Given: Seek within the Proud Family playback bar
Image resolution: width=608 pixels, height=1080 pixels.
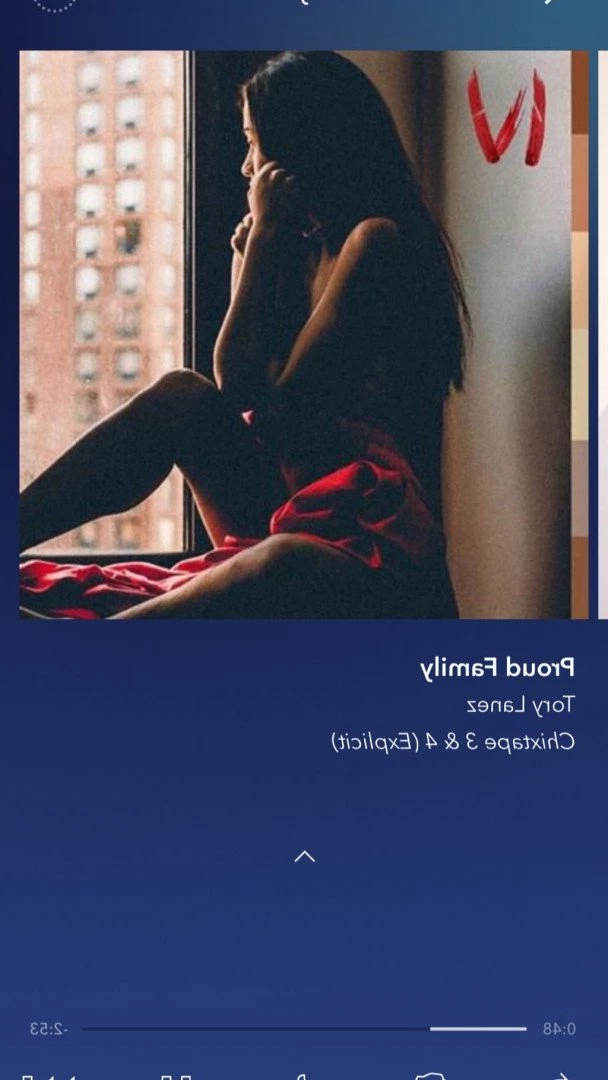Looking at the screenshot, I should tap(304, 1029).
